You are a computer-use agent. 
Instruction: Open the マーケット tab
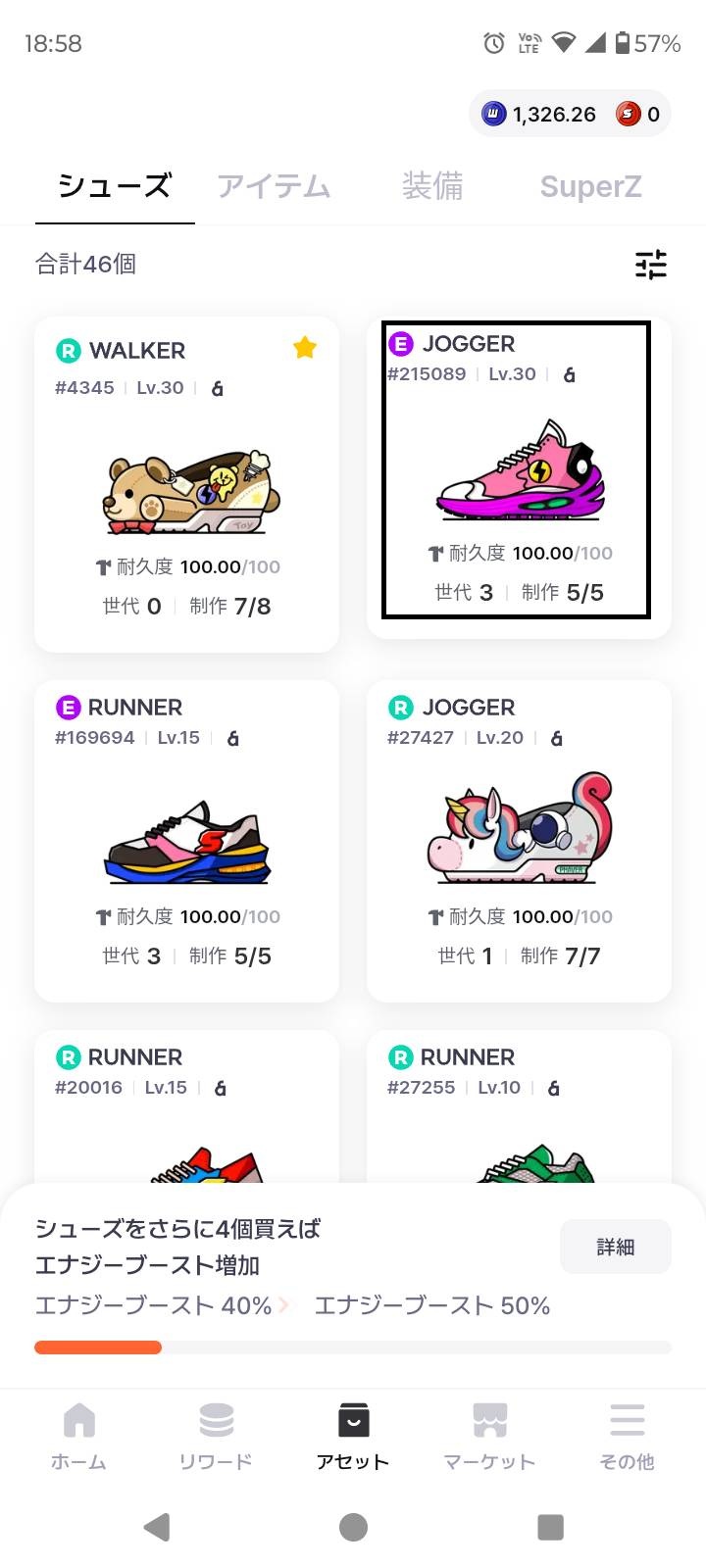(489, 1436)
